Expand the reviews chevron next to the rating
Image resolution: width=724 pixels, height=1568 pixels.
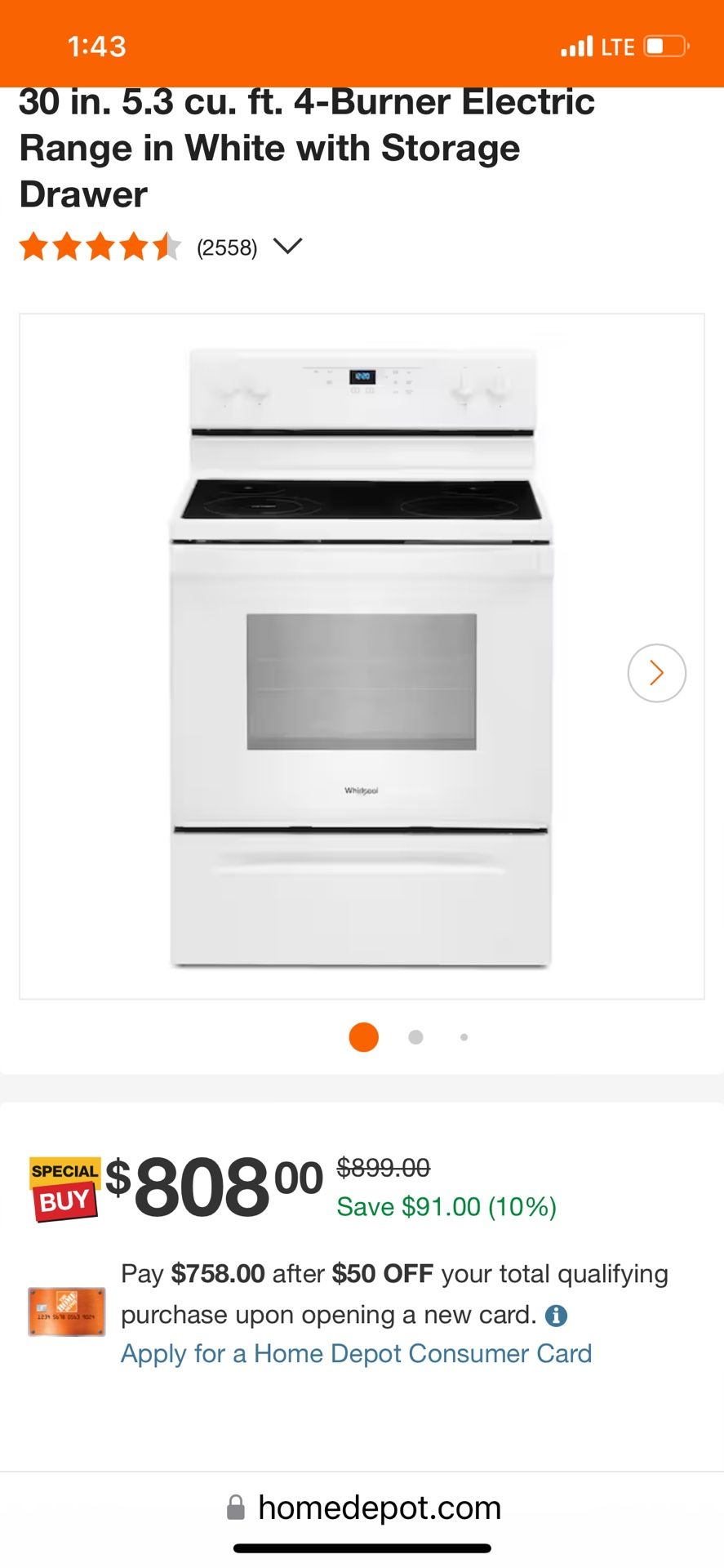coord(287,245)
